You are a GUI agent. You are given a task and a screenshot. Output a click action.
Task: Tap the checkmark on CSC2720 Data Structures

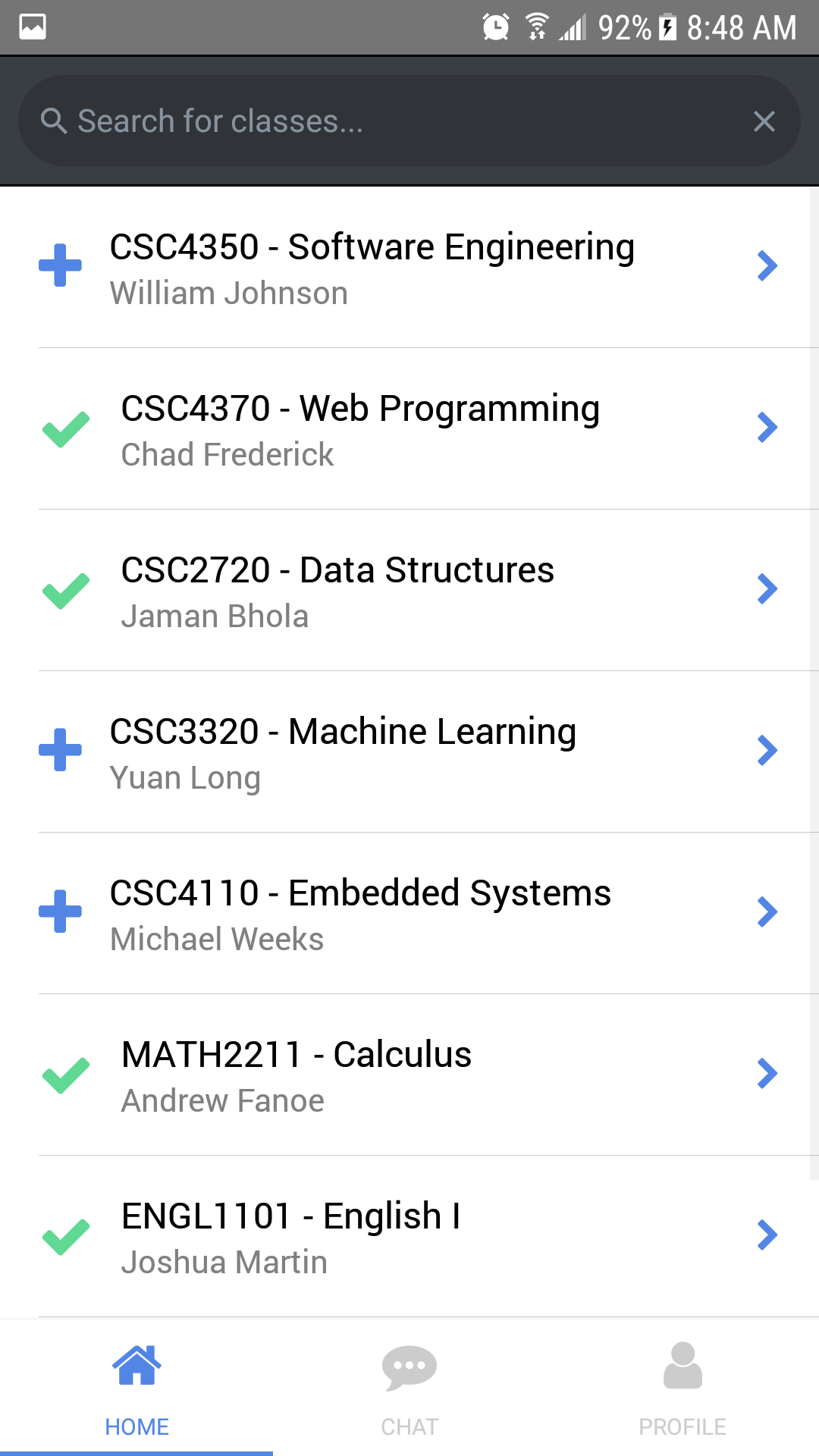pyautogui.click(x=66, y=591)
